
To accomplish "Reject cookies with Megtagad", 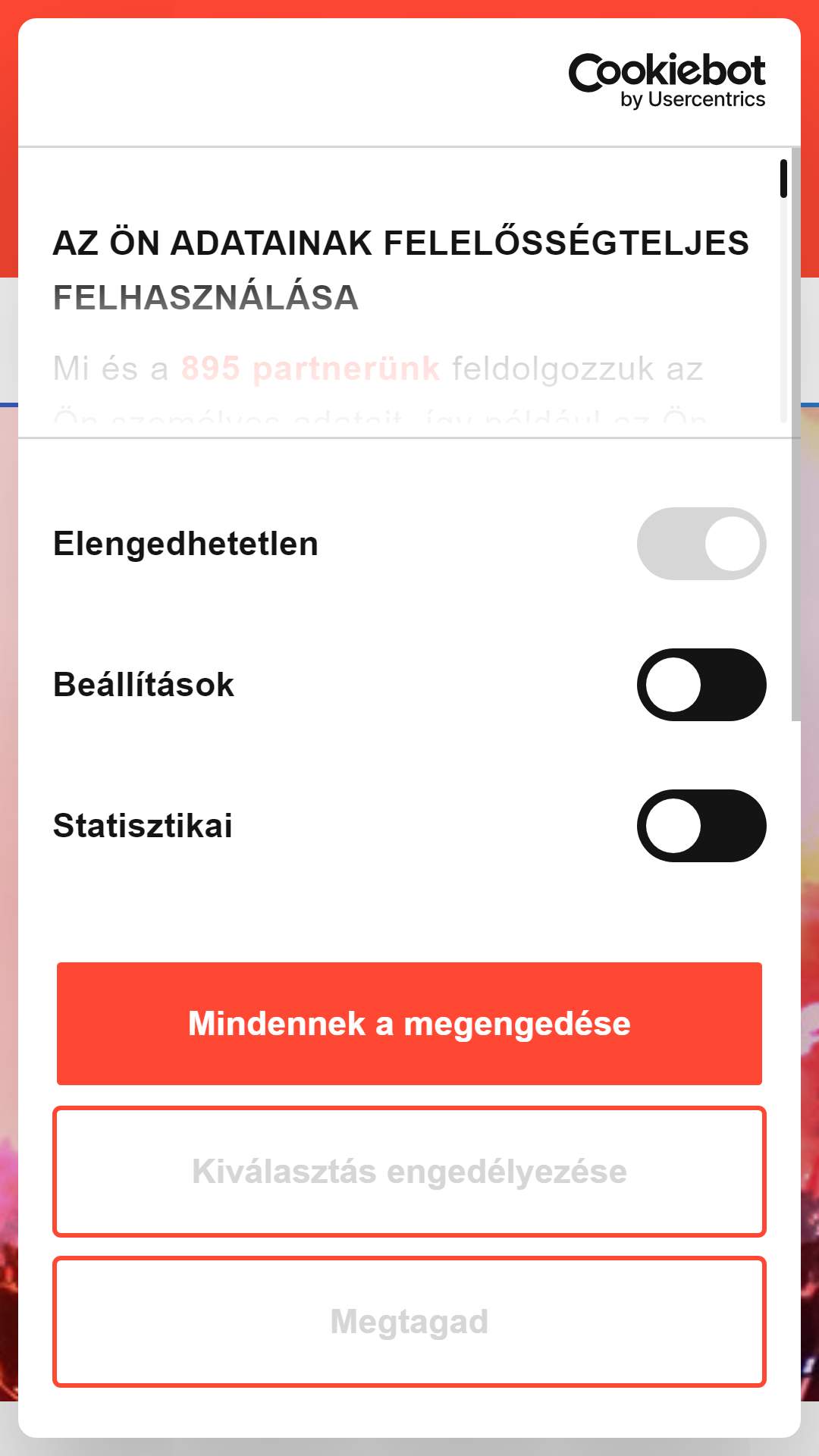I will tap(409, 1322).
